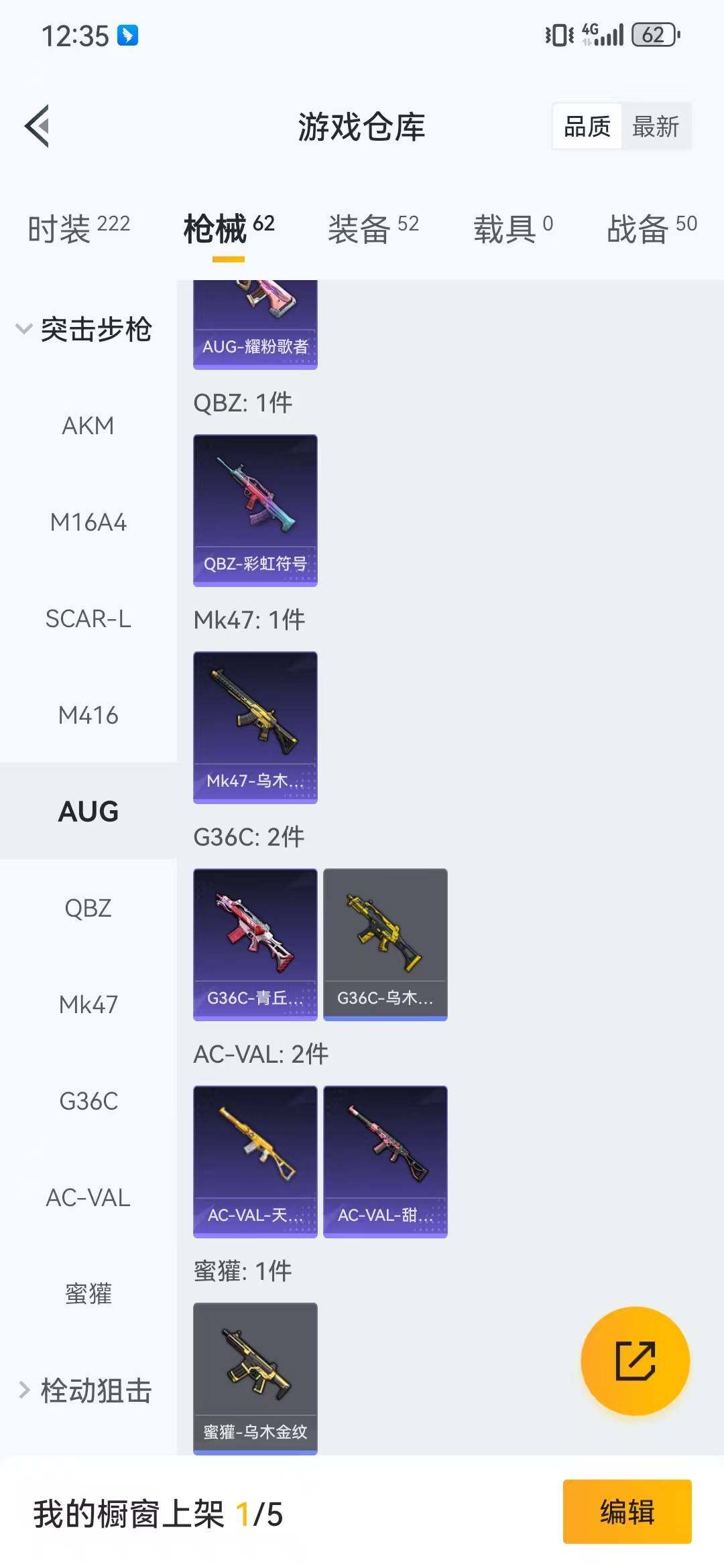Screen dimensions: 724x1568
Task: Tap the 编辑 button
Action: pyautogui.click(x=627, y=1511)
